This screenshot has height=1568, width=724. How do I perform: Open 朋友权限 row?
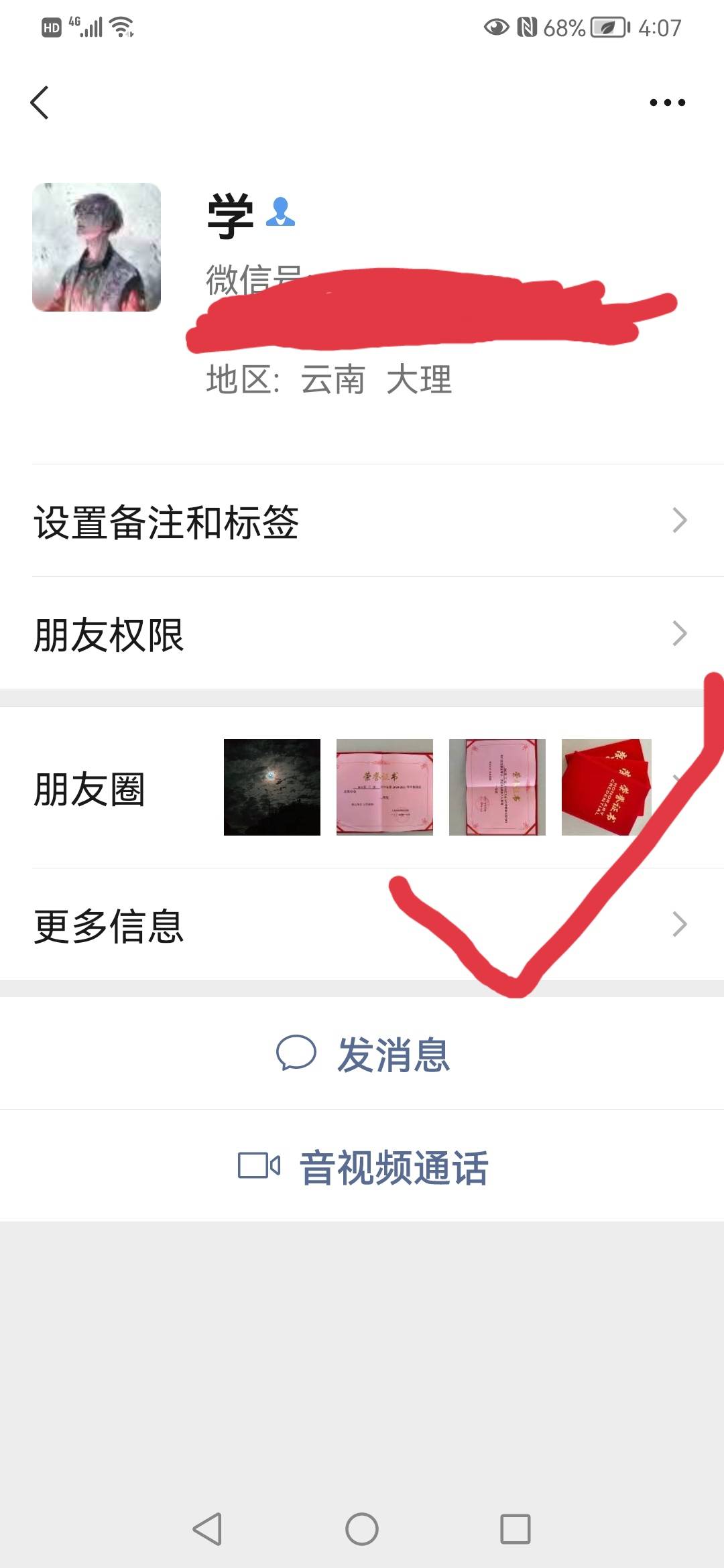[362, 634]
